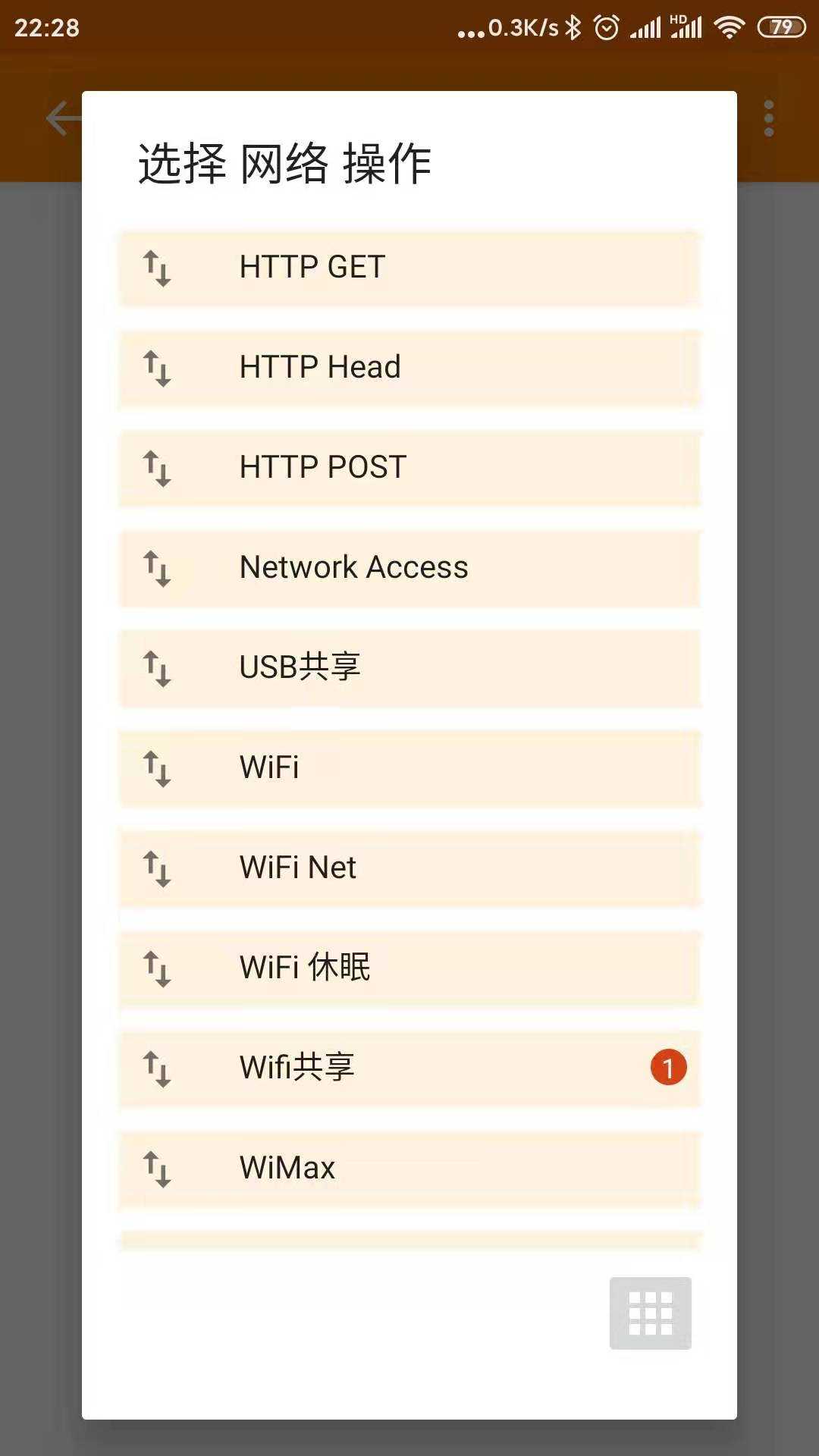Screen dimensions: 819x1456
Task: Choose the HTTP POST action
Action: point(409,467)
